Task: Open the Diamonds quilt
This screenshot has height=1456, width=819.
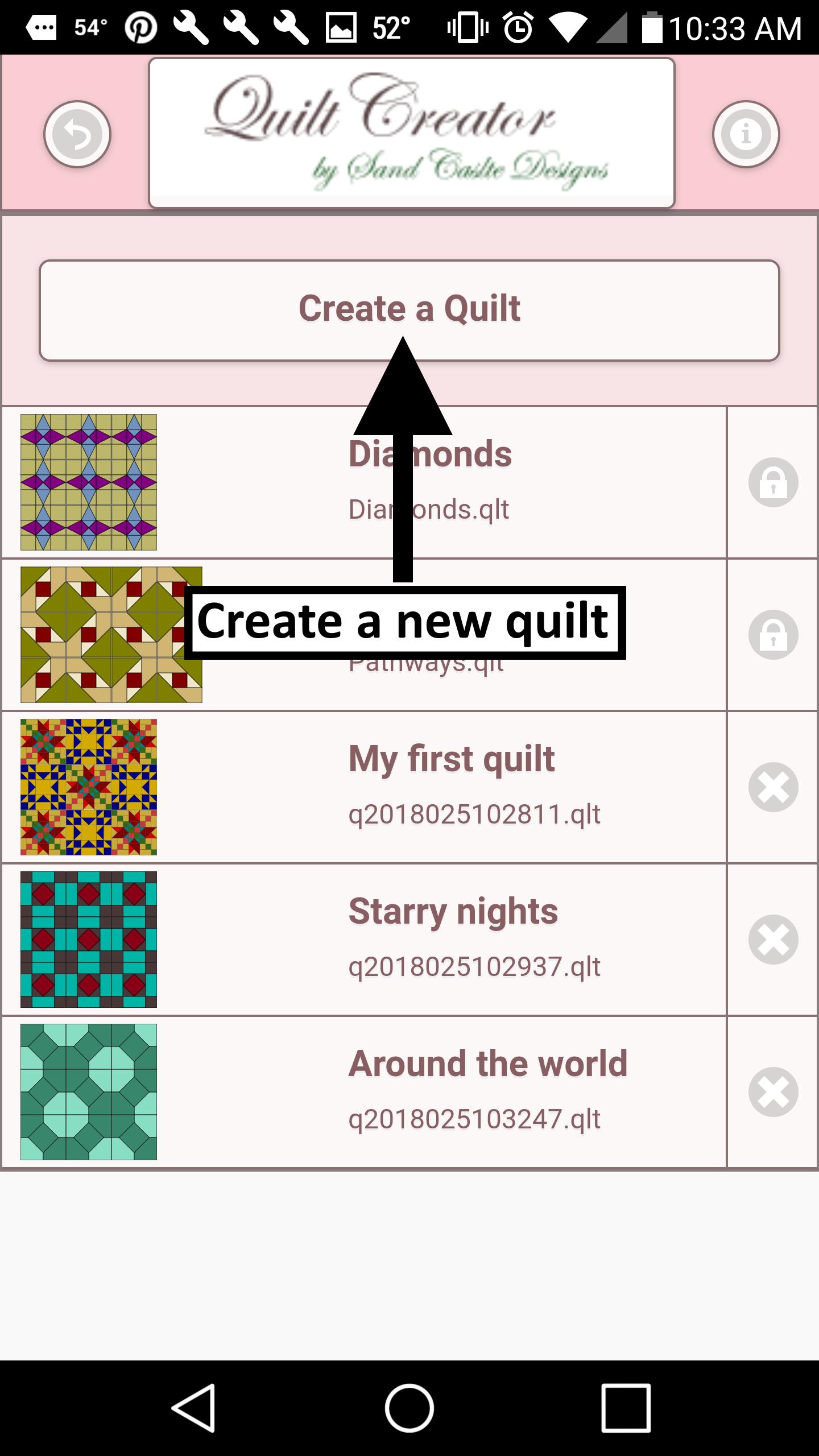Action: [x=364, y=482]
